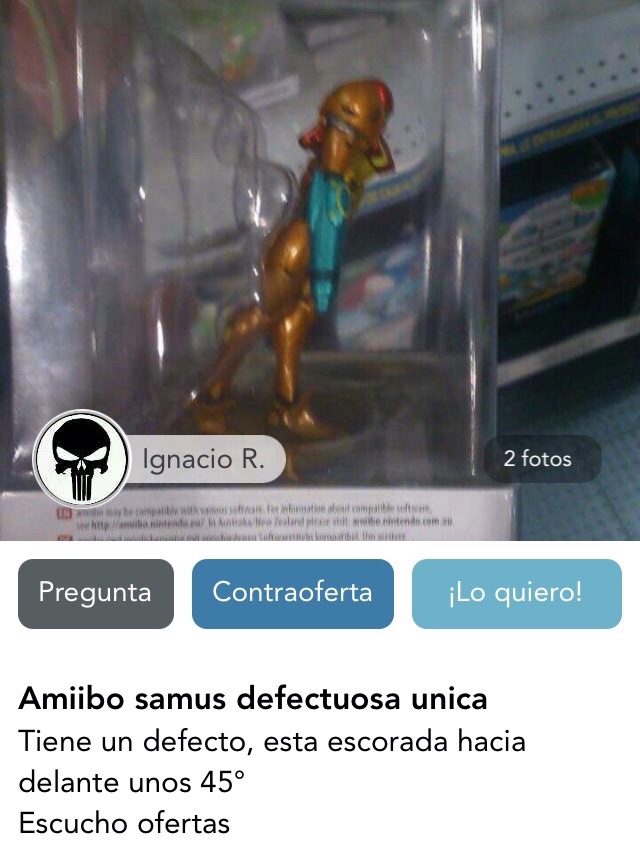View the 2 fotos gallery
This screenshot has height=864, width=640.
[x=537, y=459]
